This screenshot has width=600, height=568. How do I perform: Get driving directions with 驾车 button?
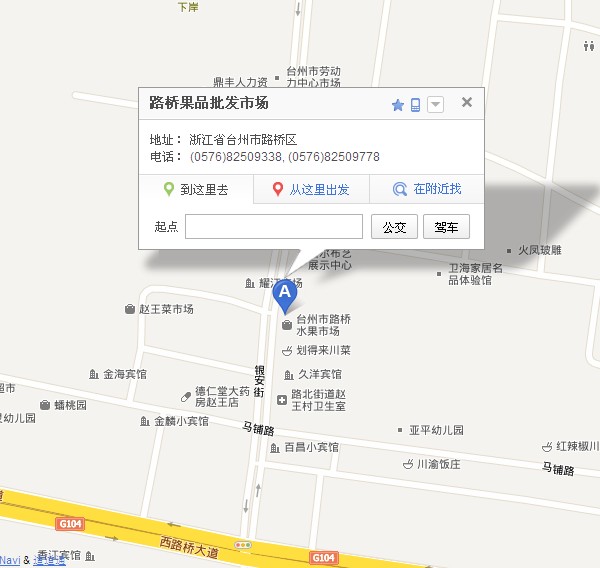coord(446,227)
